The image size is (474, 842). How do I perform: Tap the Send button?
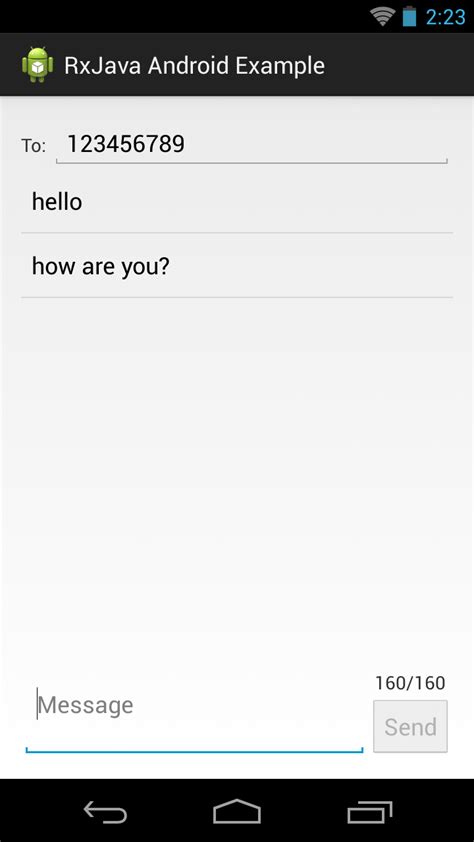click(410, 726)
